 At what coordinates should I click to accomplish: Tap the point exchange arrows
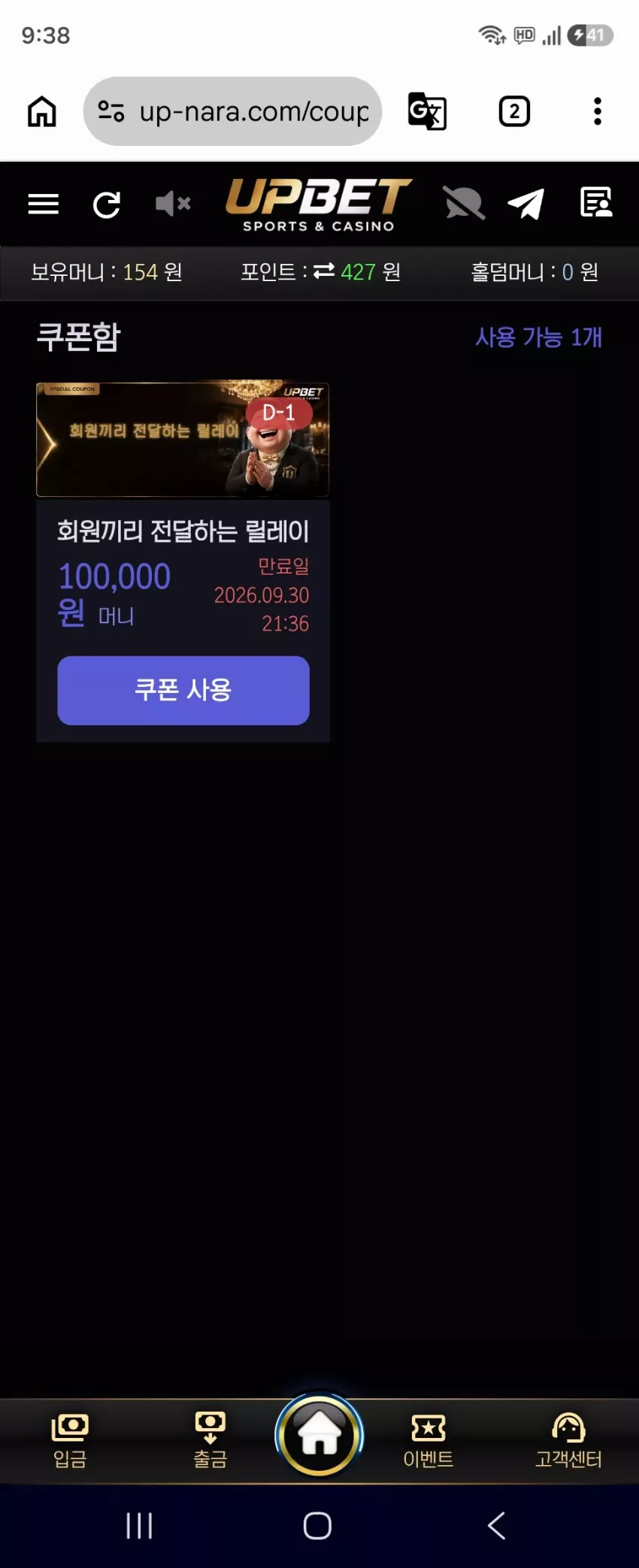point(324,271)
